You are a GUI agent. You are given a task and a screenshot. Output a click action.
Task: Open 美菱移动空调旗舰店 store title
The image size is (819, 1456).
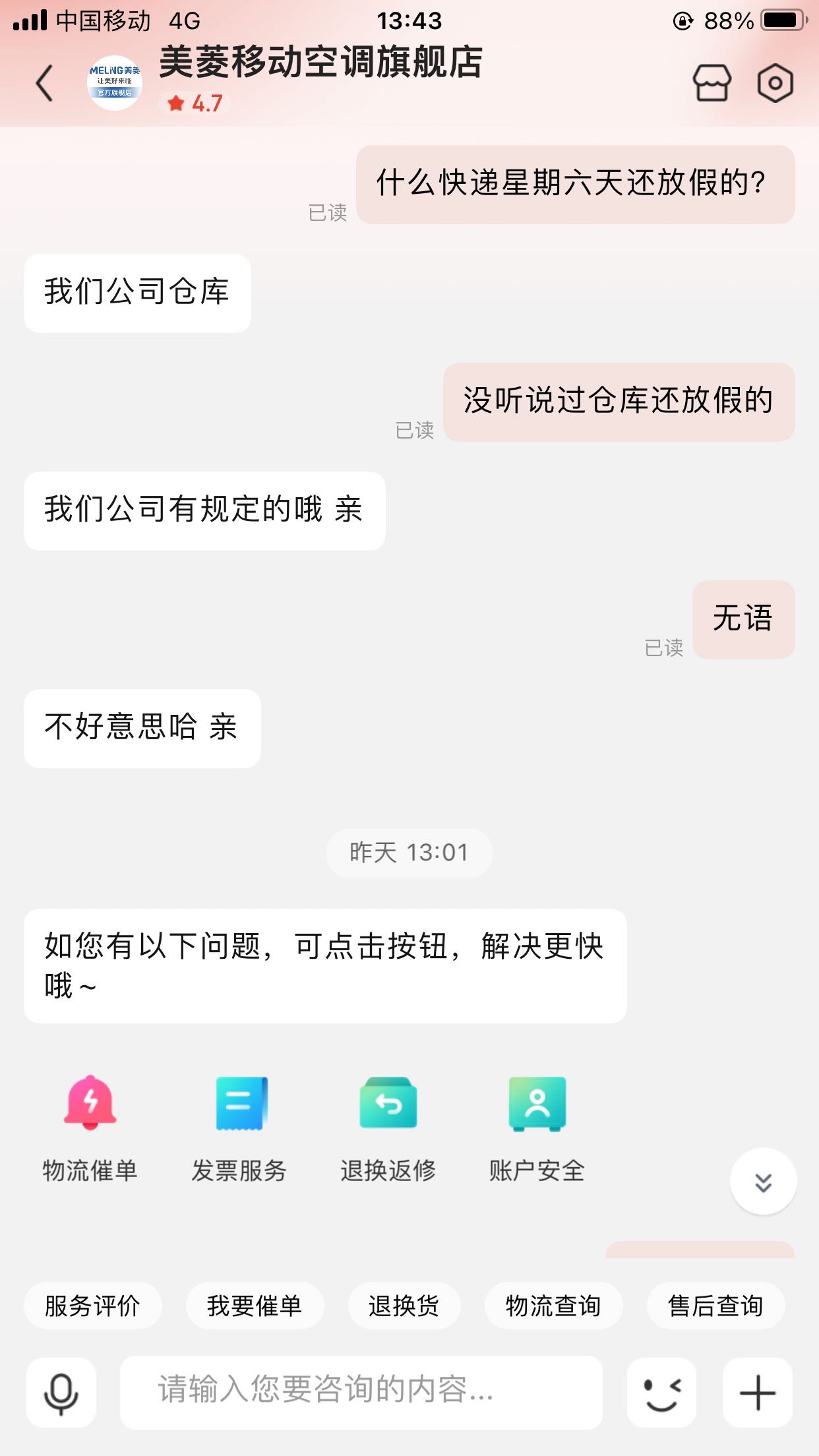[x=321, y=63]
